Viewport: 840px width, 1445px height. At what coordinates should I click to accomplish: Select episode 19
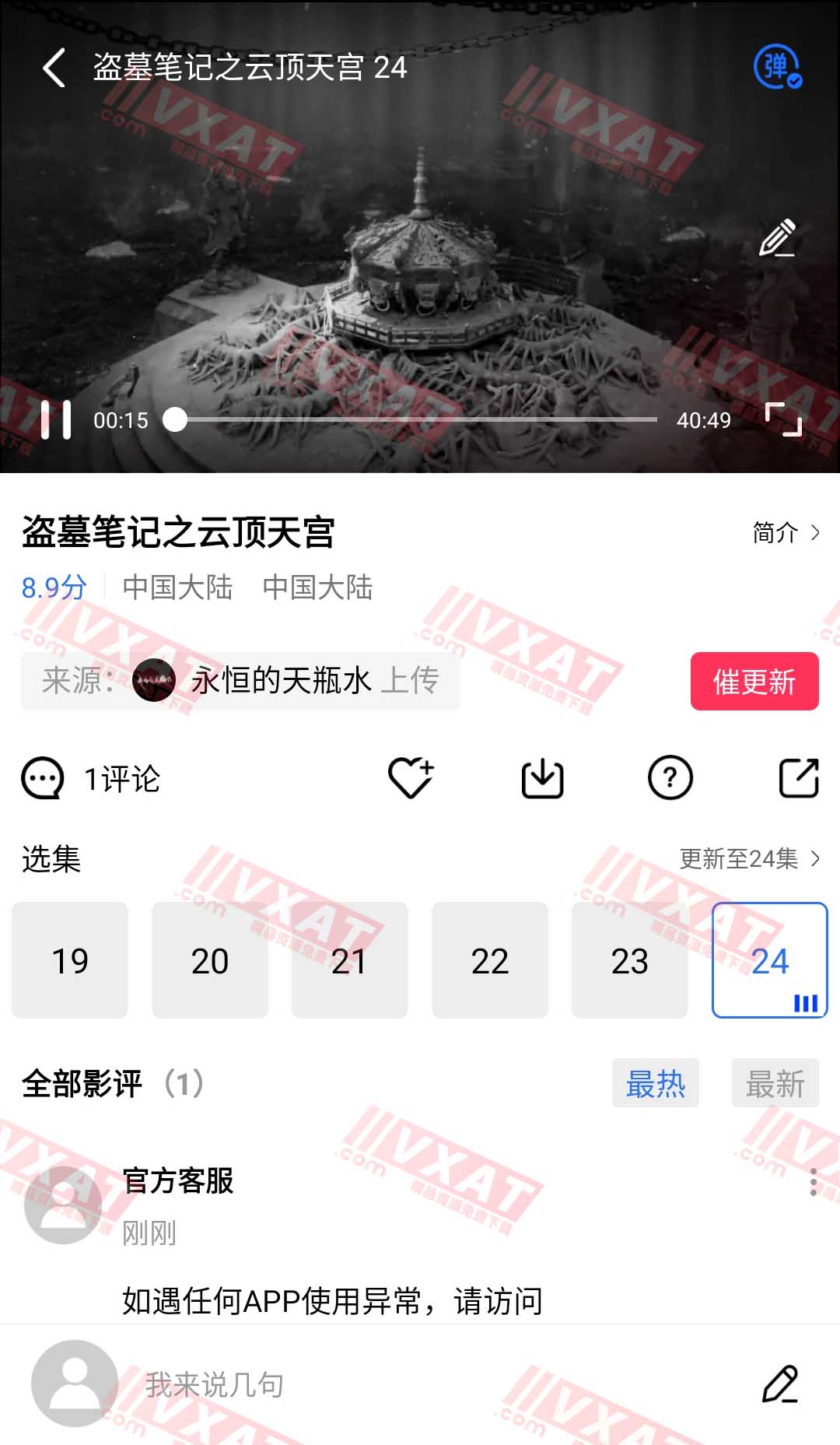pyautogui.click(x=70, y=960)
